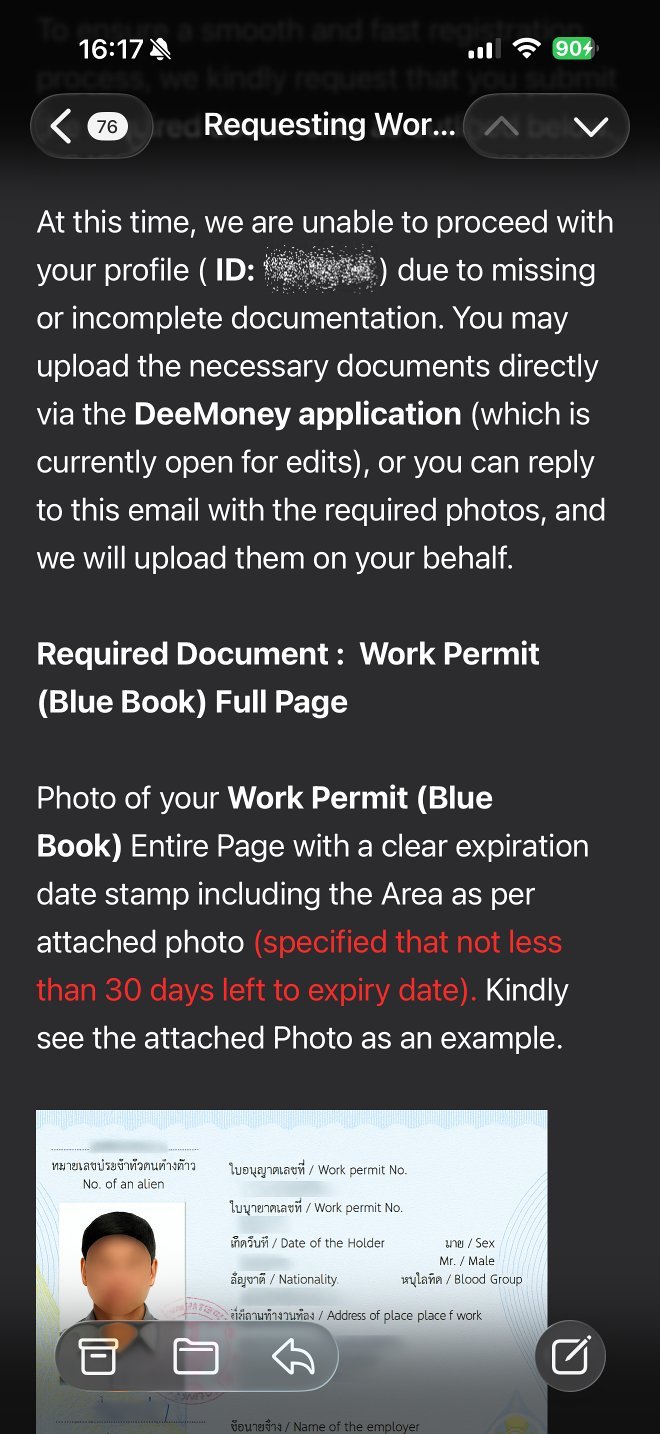This screenshot has width=660, height=1434.
Task: Go to the previous email
Action: click(x=502, y=126)
